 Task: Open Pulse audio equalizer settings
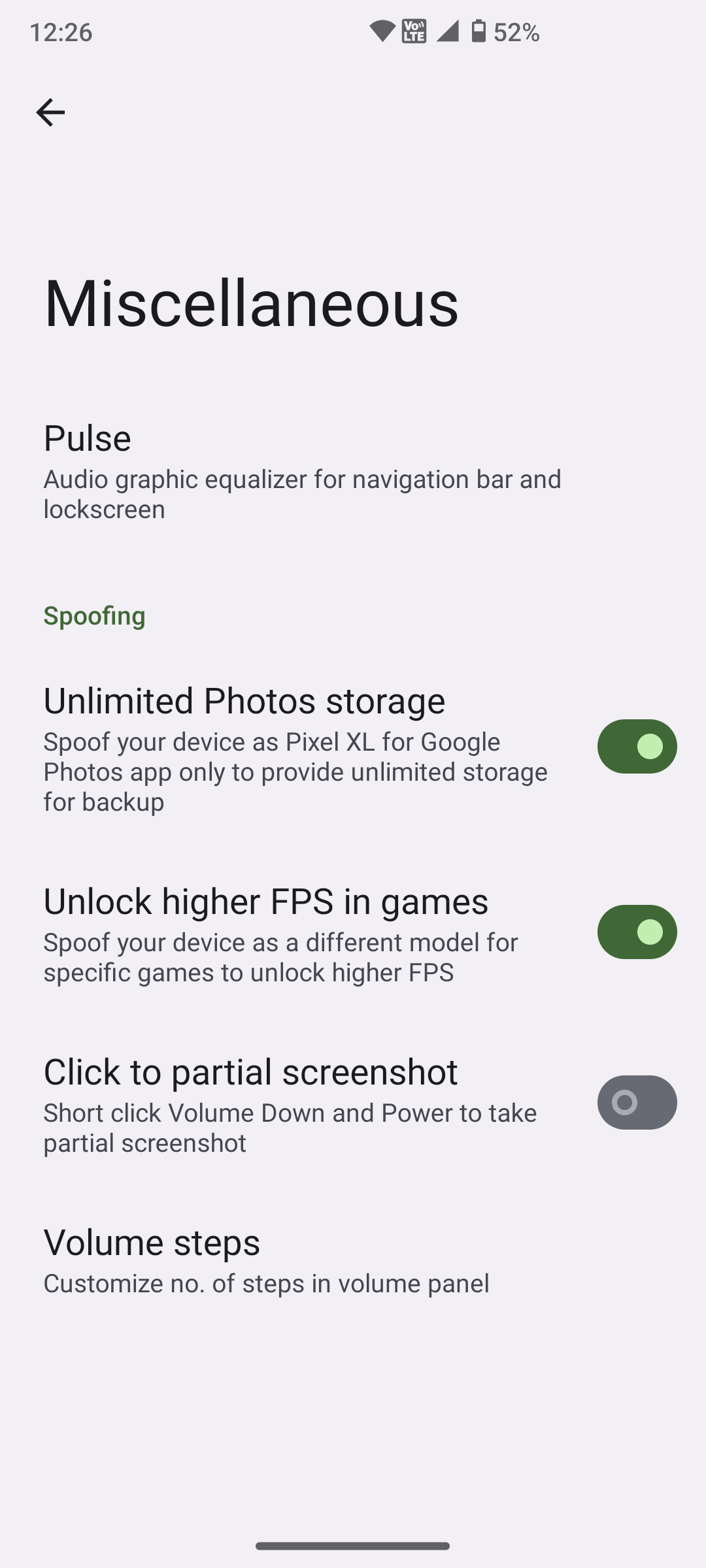[301, 470]
